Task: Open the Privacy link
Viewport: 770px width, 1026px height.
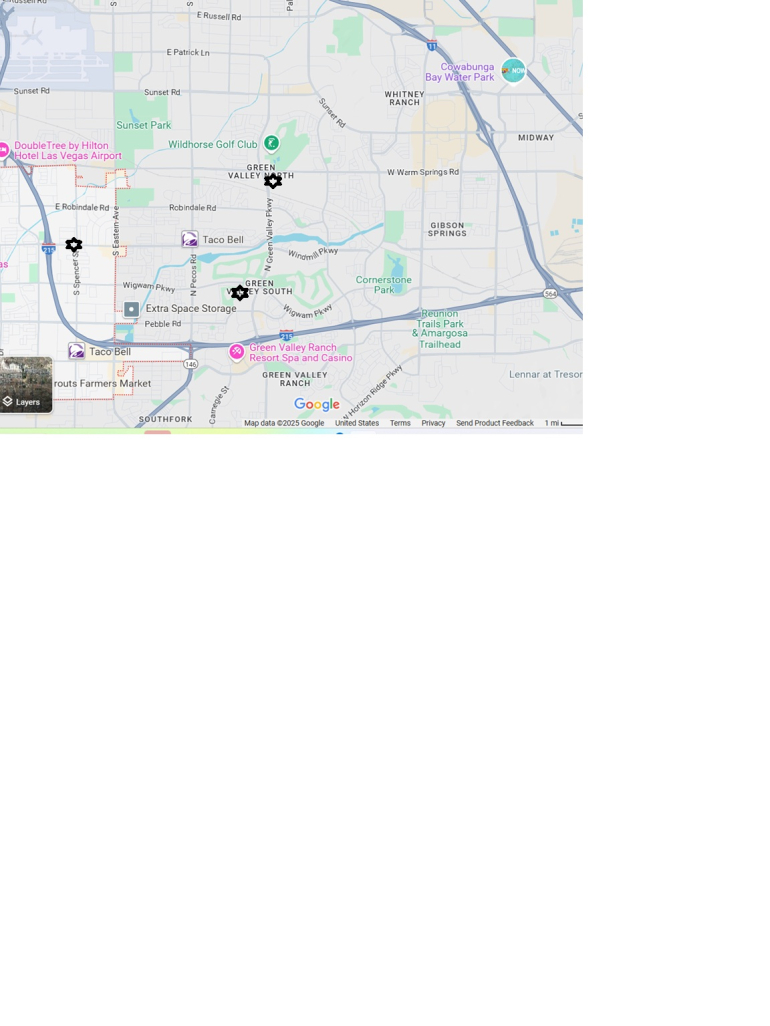Action: 433,423
